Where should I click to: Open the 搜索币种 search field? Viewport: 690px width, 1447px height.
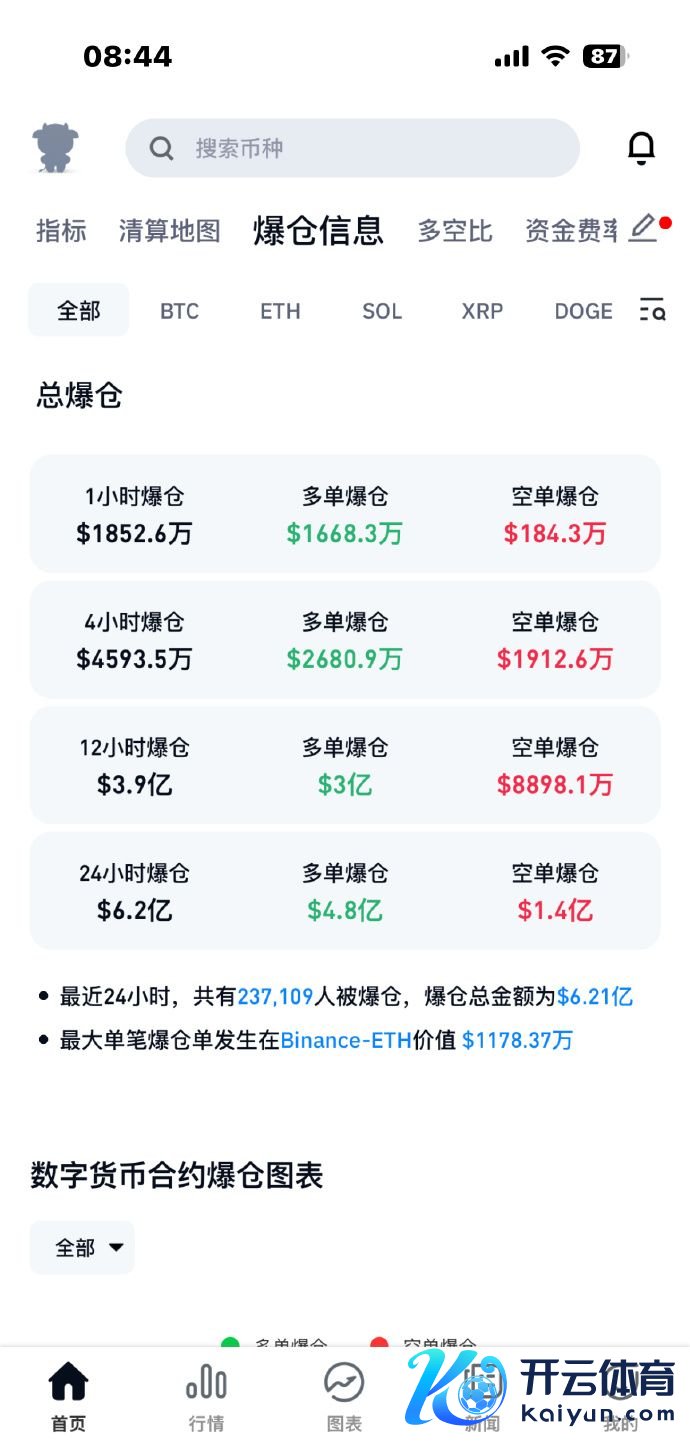[x=352, y=148]
